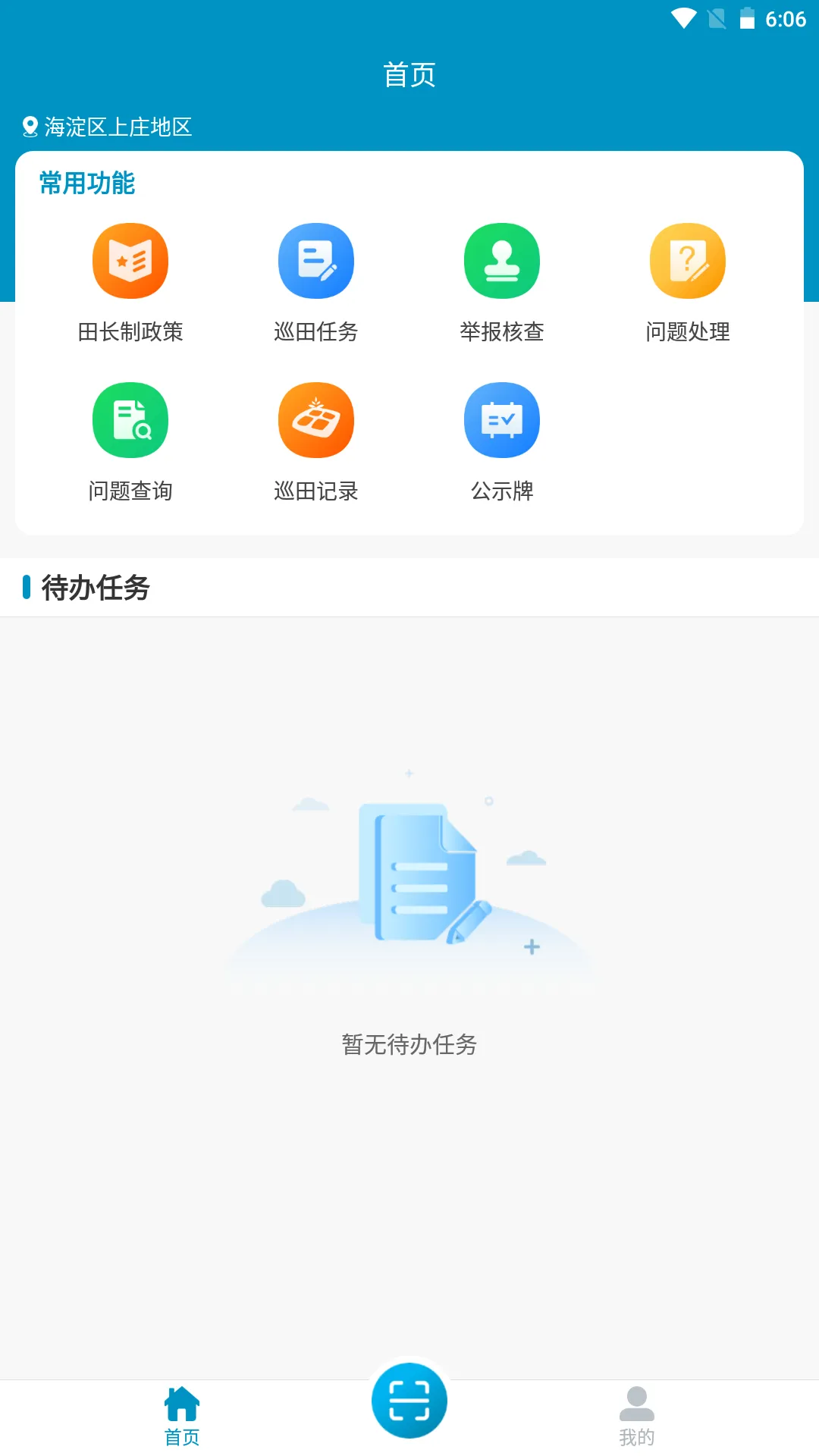Tap the Wi-Fi status bar icon
Viewport: 819px width, 1456px height.
tap(681, 20)
